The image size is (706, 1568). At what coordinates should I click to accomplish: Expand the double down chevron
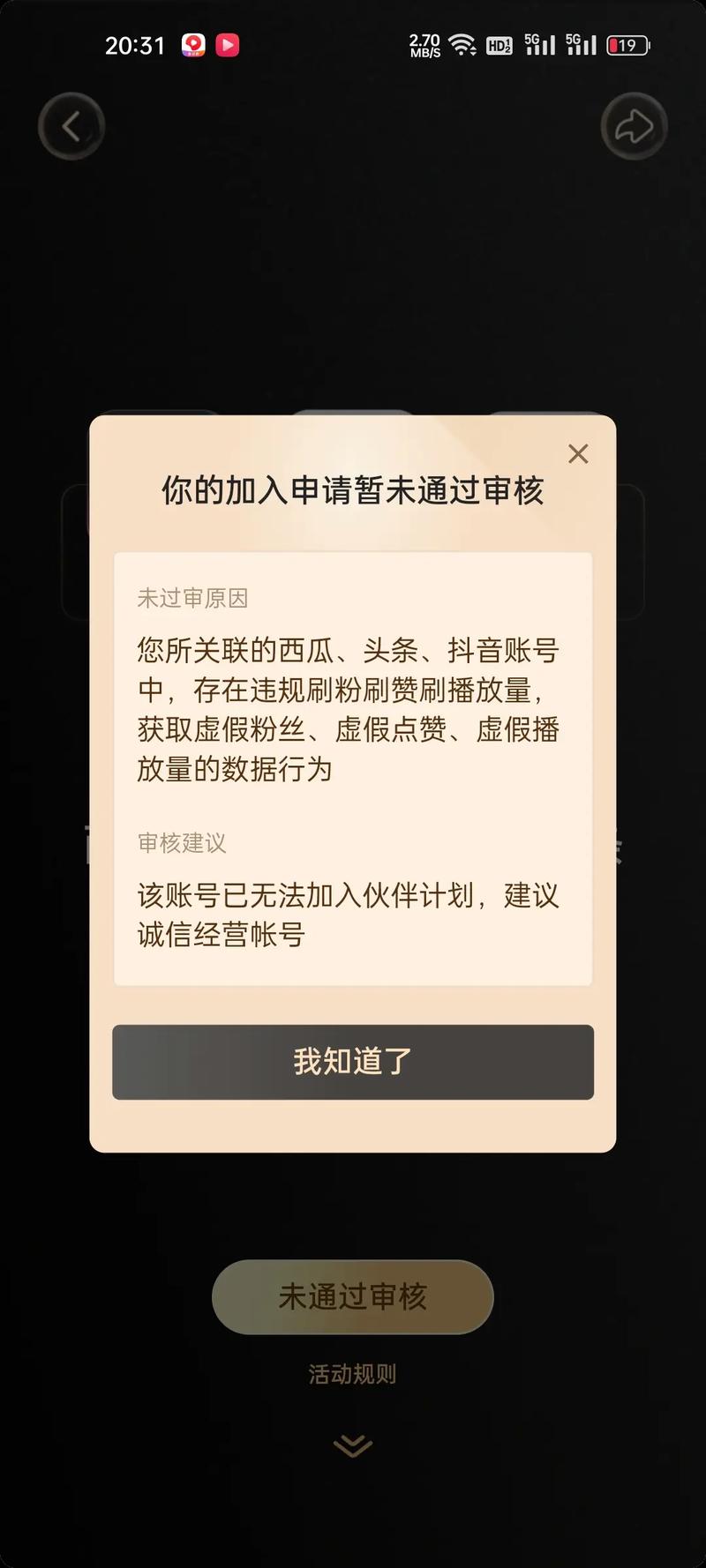[353, 1445]
